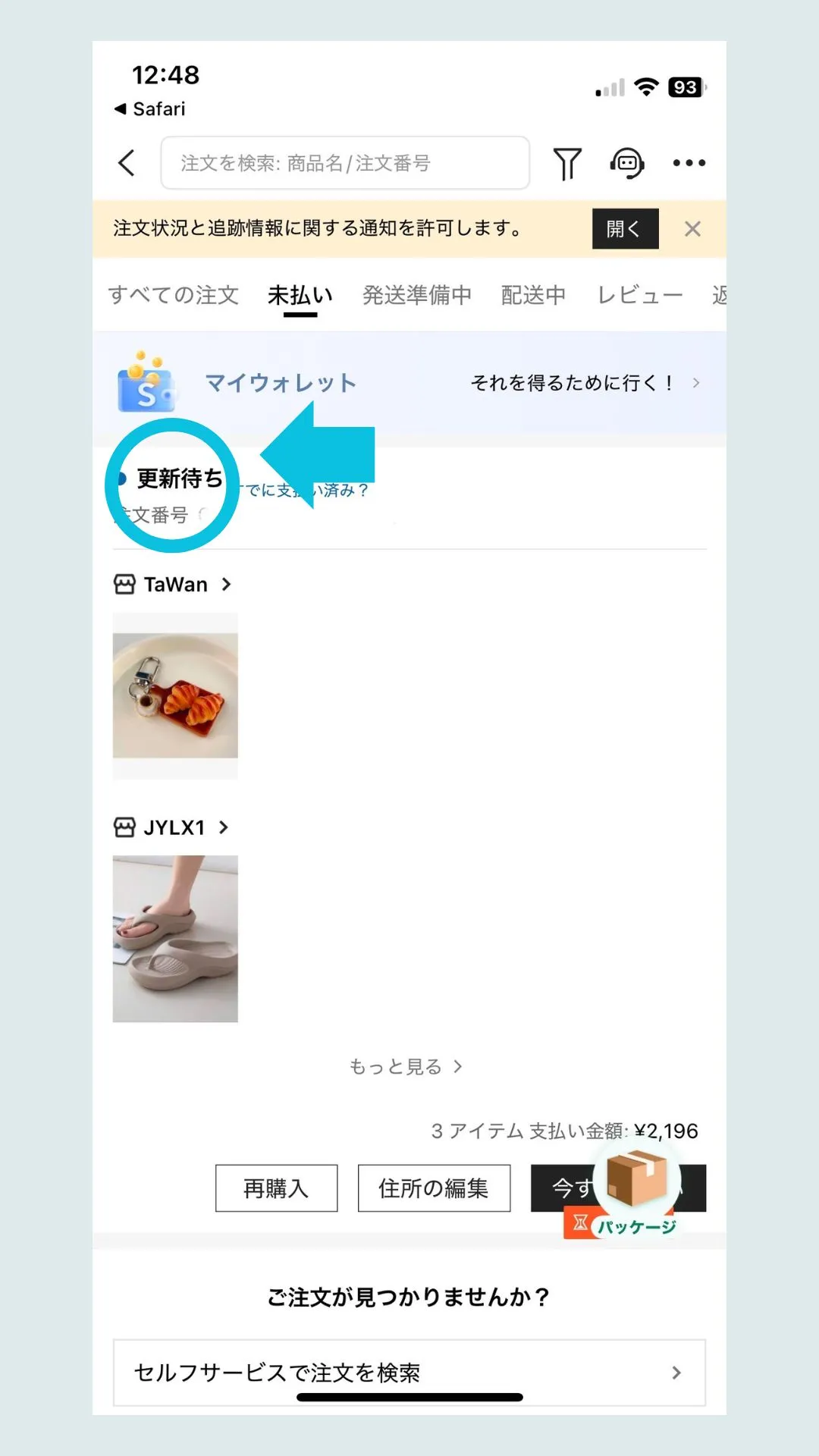Open customer support headset icon
The image size is (819, 1456).
[x=627, y=163]
